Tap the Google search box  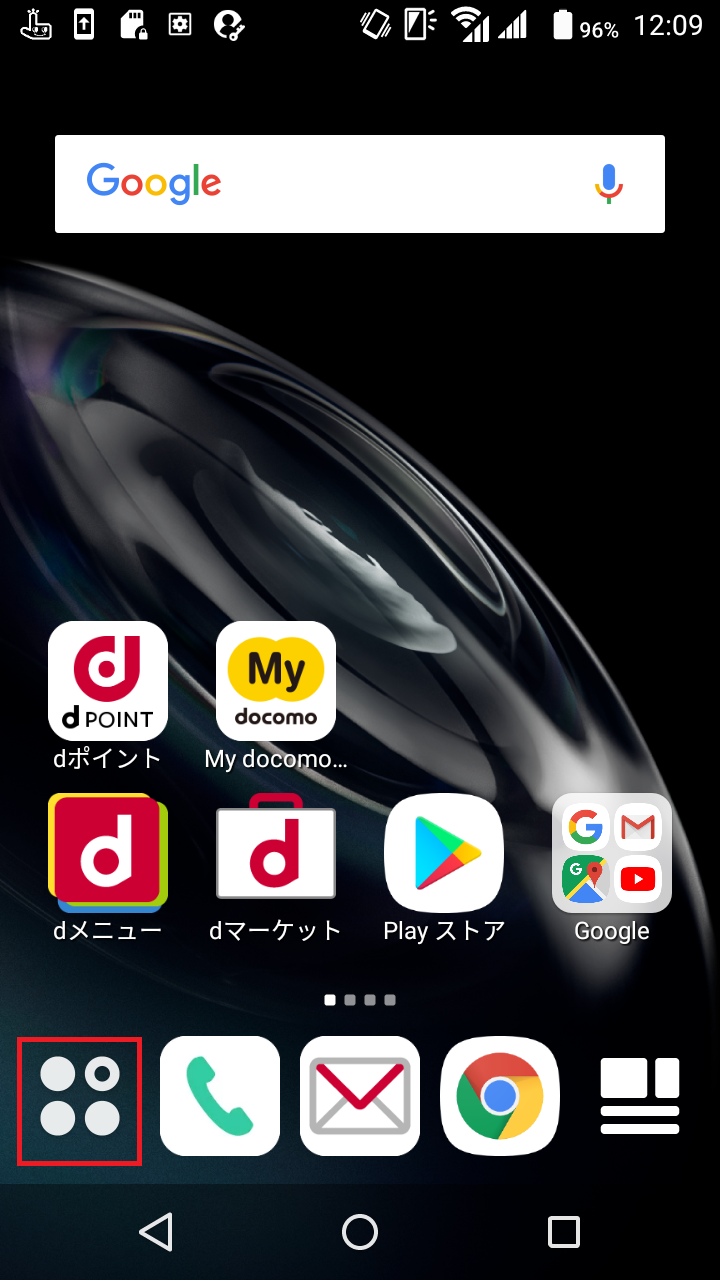[x=360, y=184]
